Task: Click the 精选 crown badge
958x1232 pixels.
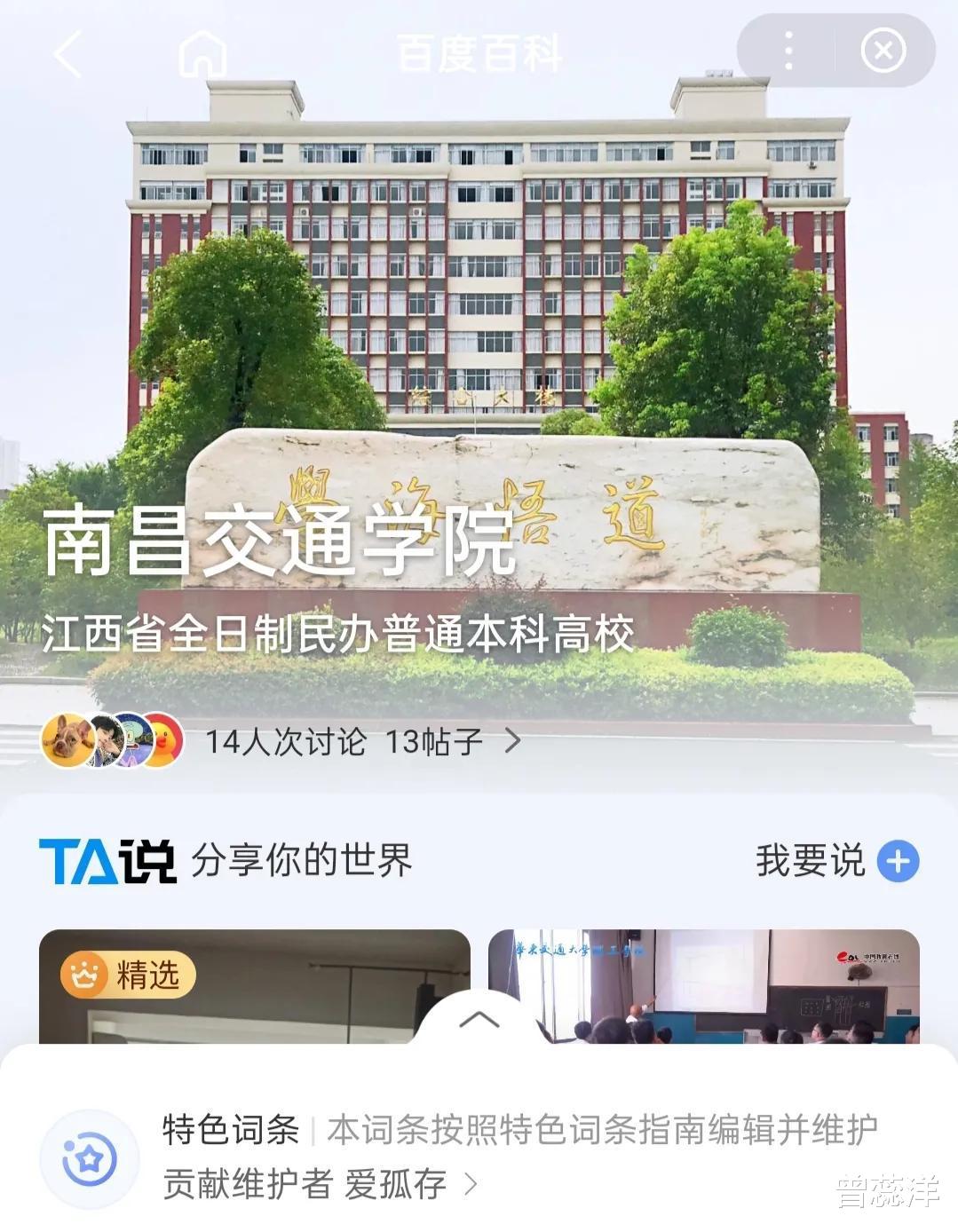Action: point(124,974)
